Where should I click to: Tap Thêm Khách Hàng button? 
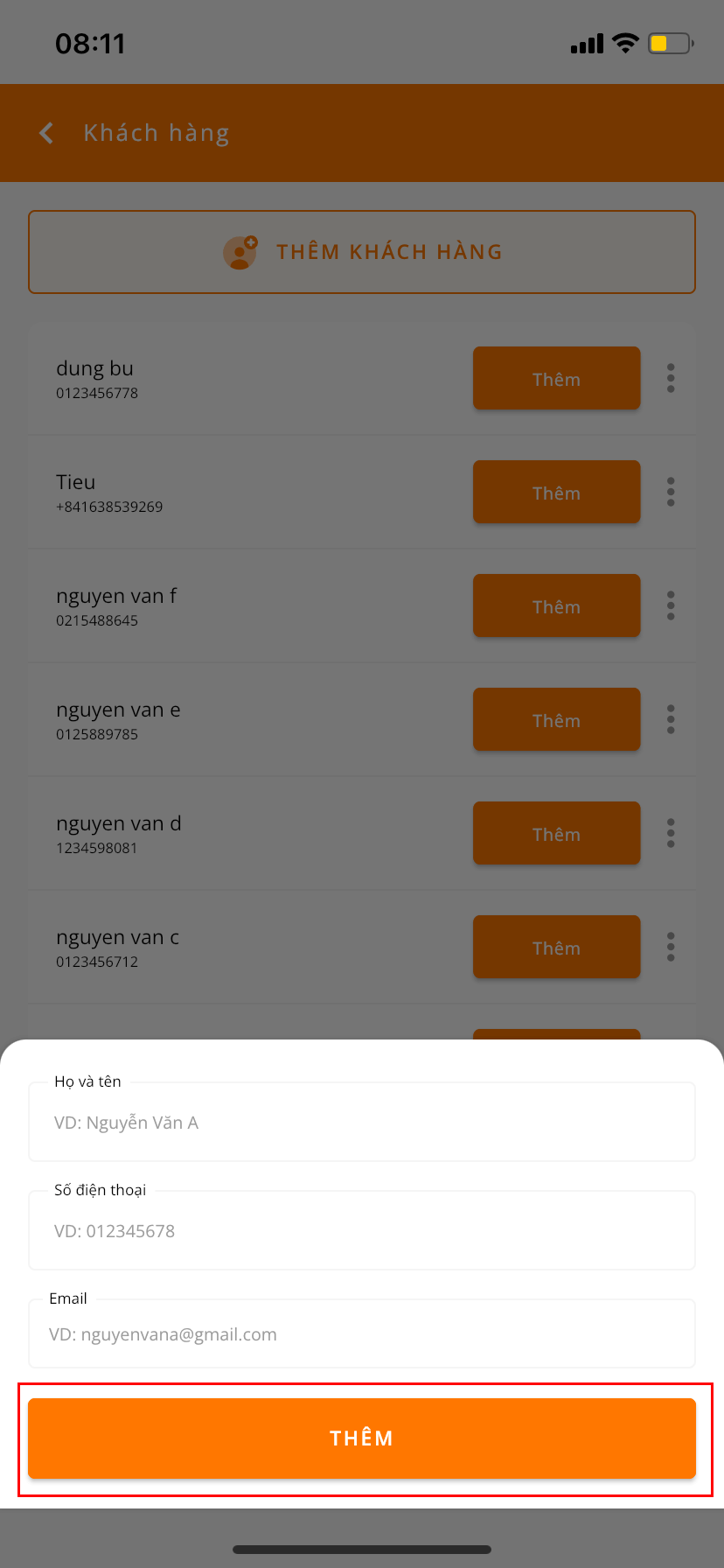[x=362, y=252]
